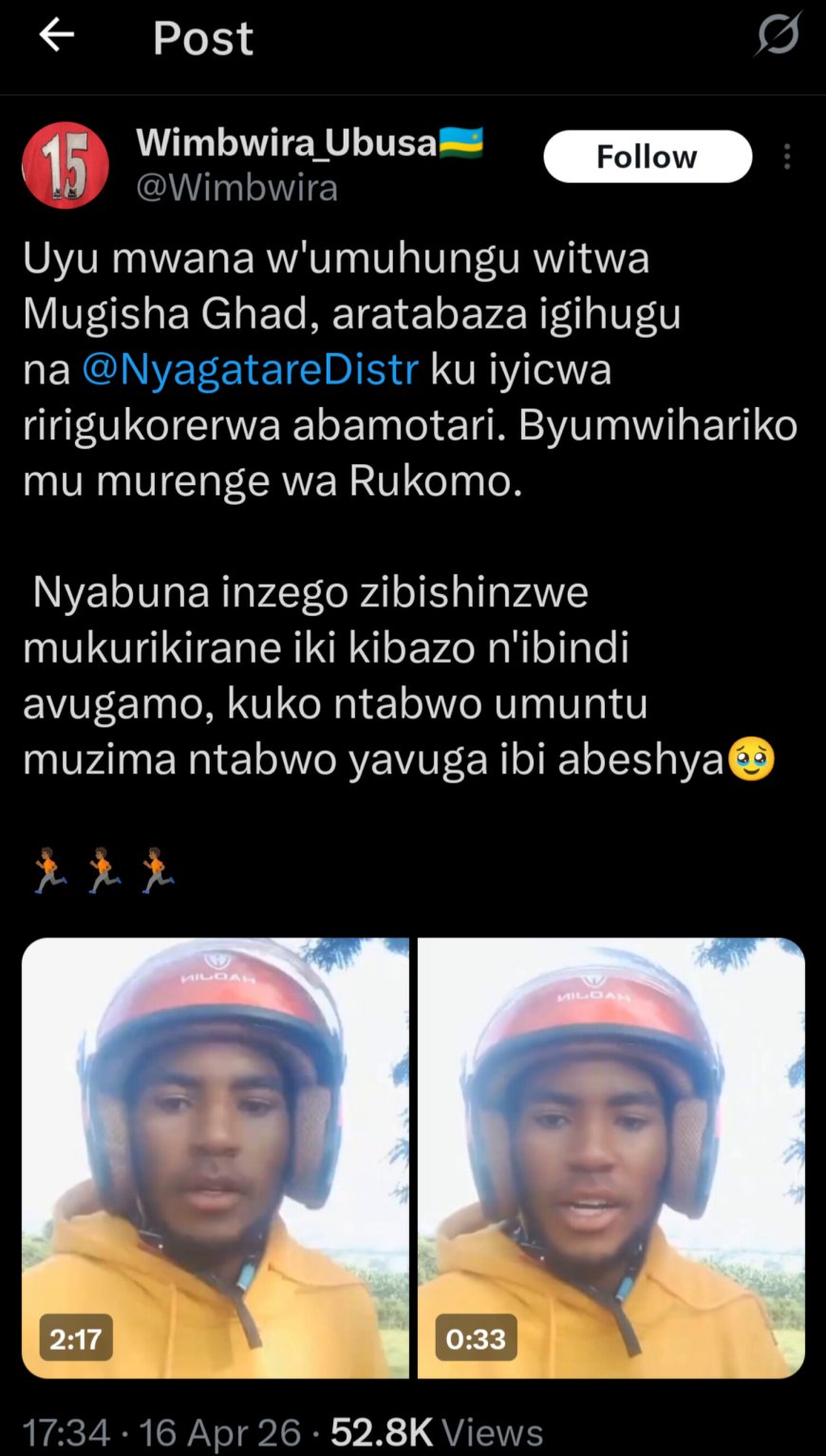Play the 0:33 video
The image size is (826, 1456).
tap(611, 1158)
